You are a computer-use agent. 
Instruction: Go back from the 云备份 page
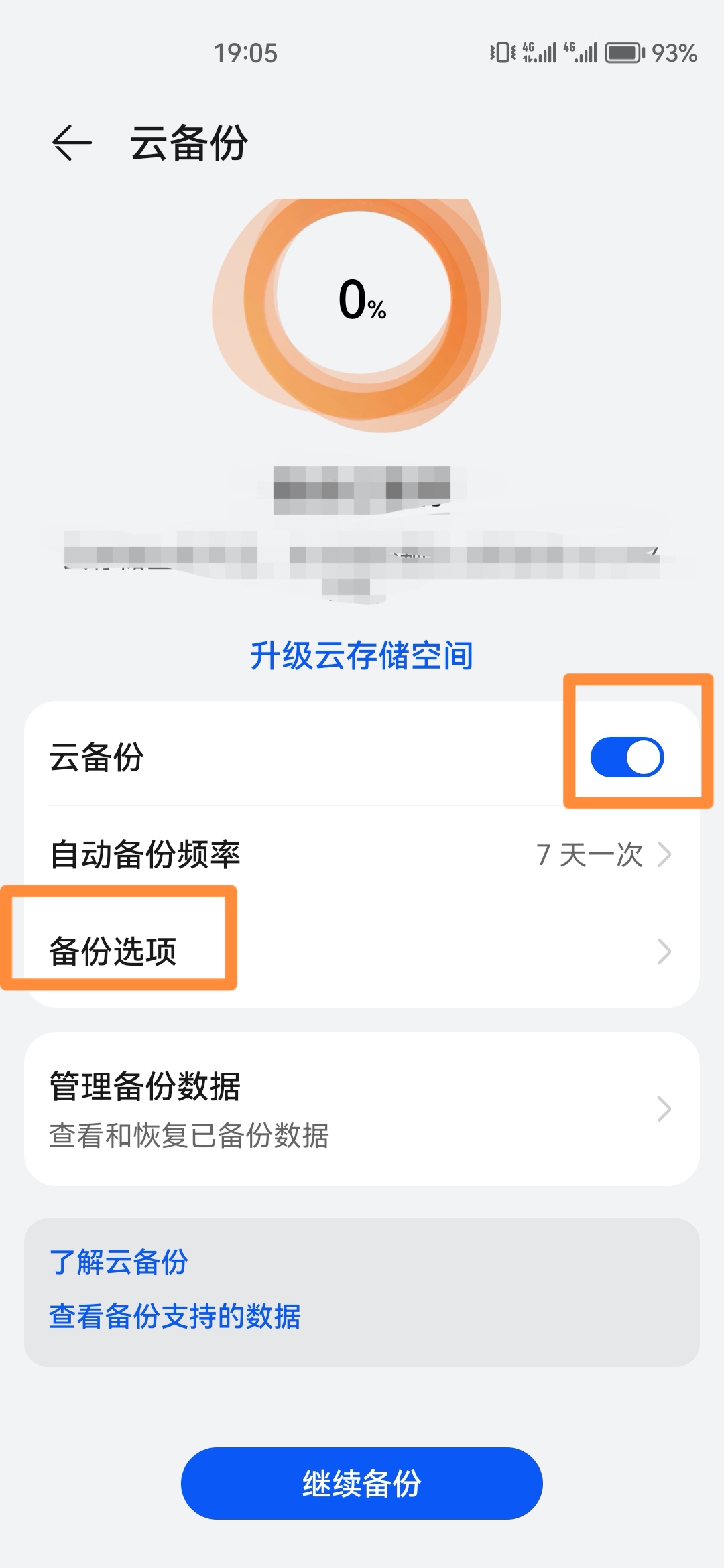click(71, 143)
